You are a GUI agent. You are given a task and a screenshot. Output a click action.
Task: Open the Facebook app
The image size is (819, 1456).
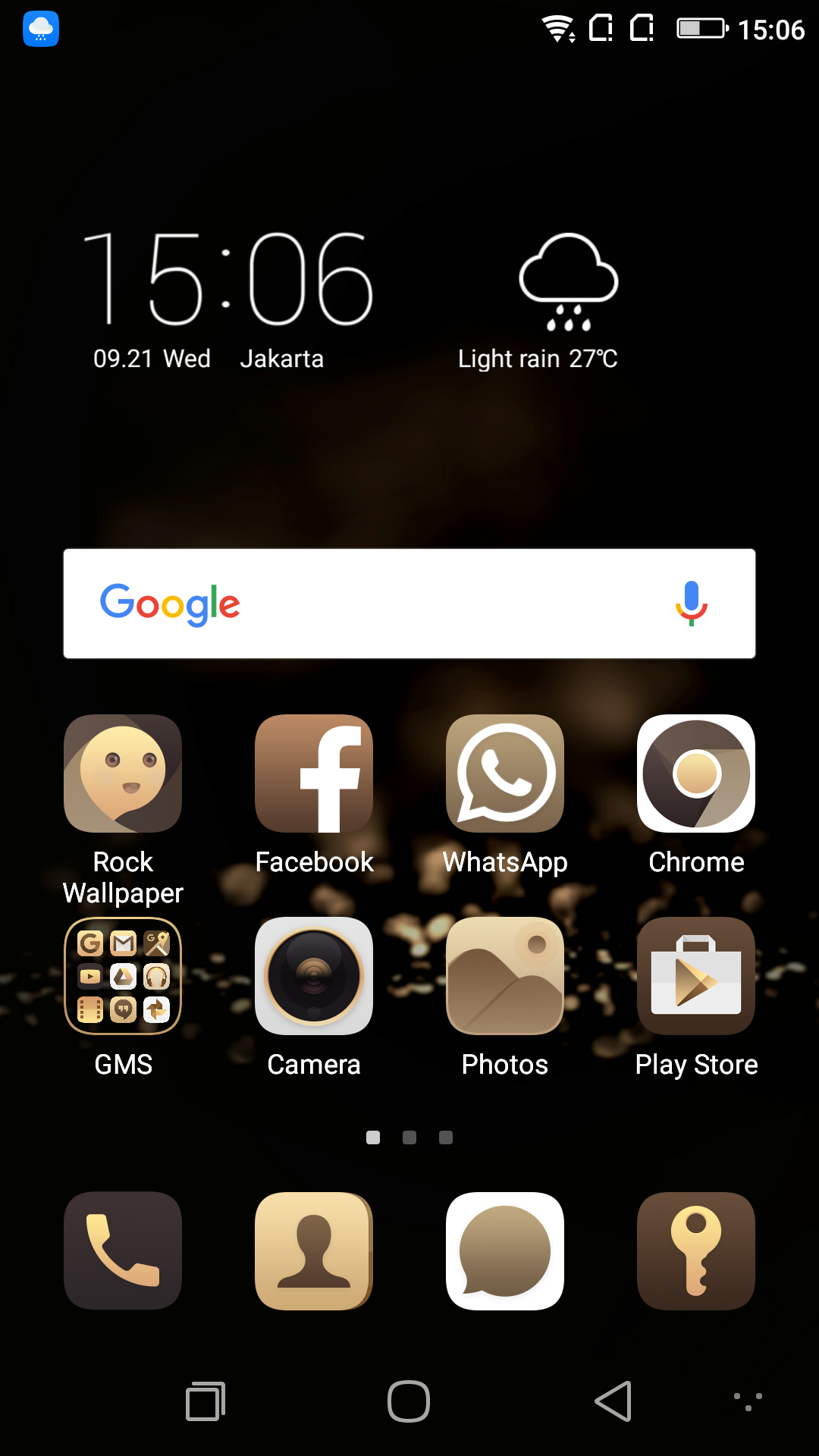point(314,773)
